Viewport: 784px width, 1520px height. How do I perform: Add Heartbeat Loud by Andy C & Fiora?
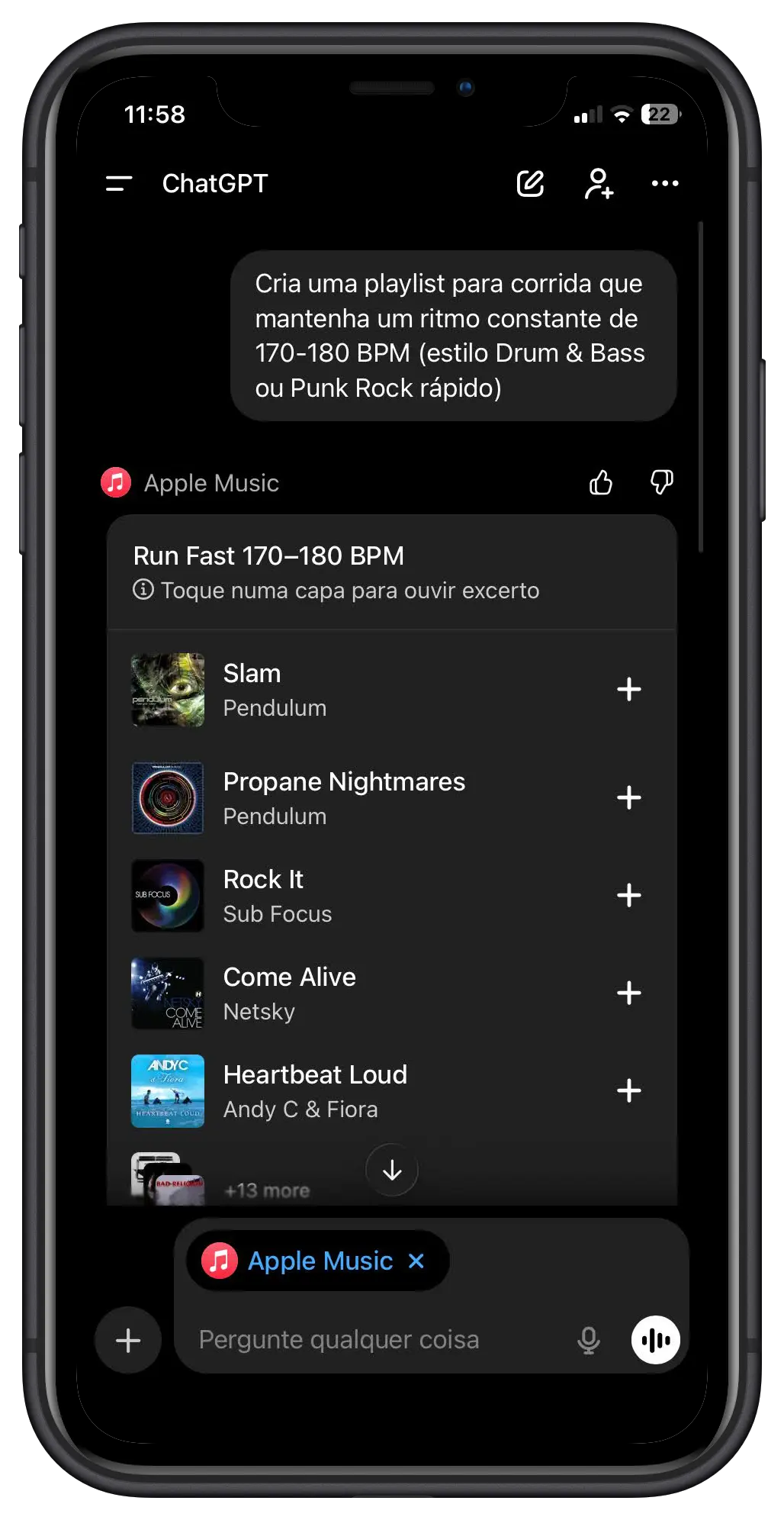coord(628,1090)
